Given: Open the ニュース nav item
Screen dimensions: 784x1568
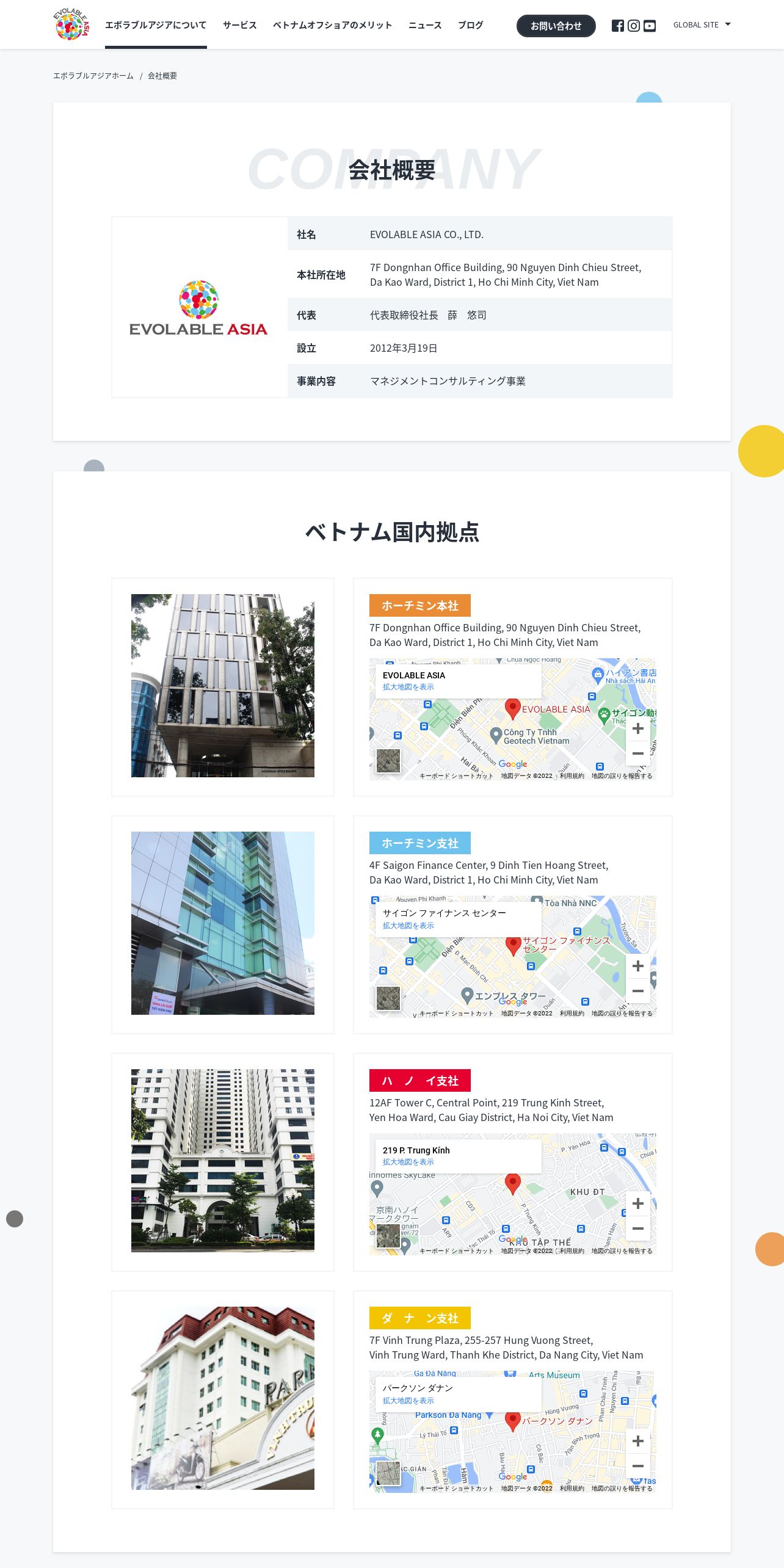Looking at the screenshot, I should pyautogui.click(x=425, y=25).
